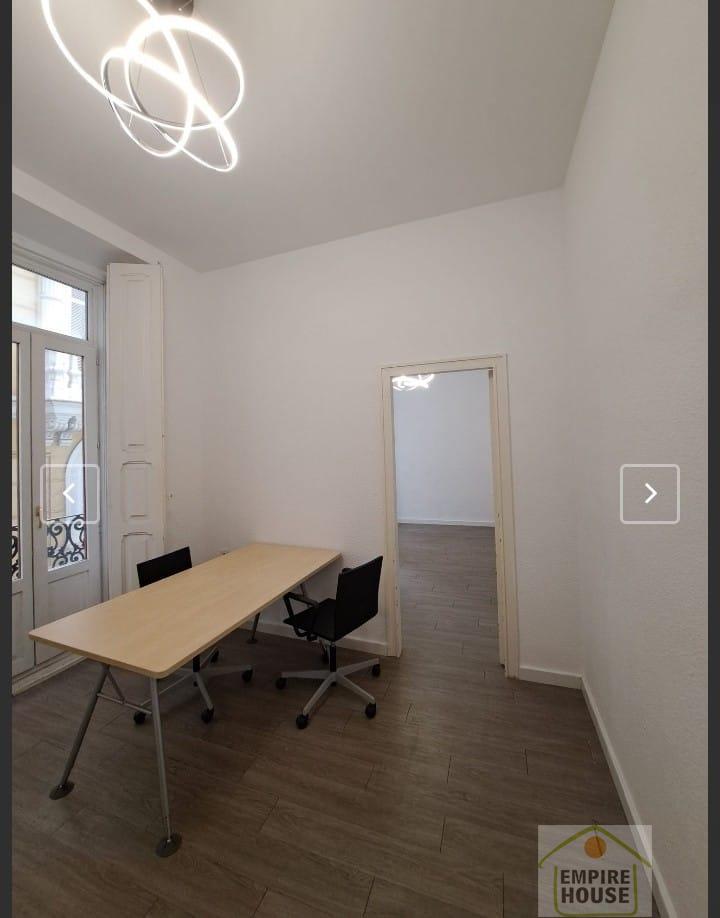720x918 pixels.
Task: Go to the next photo
Action: (649, 493)
